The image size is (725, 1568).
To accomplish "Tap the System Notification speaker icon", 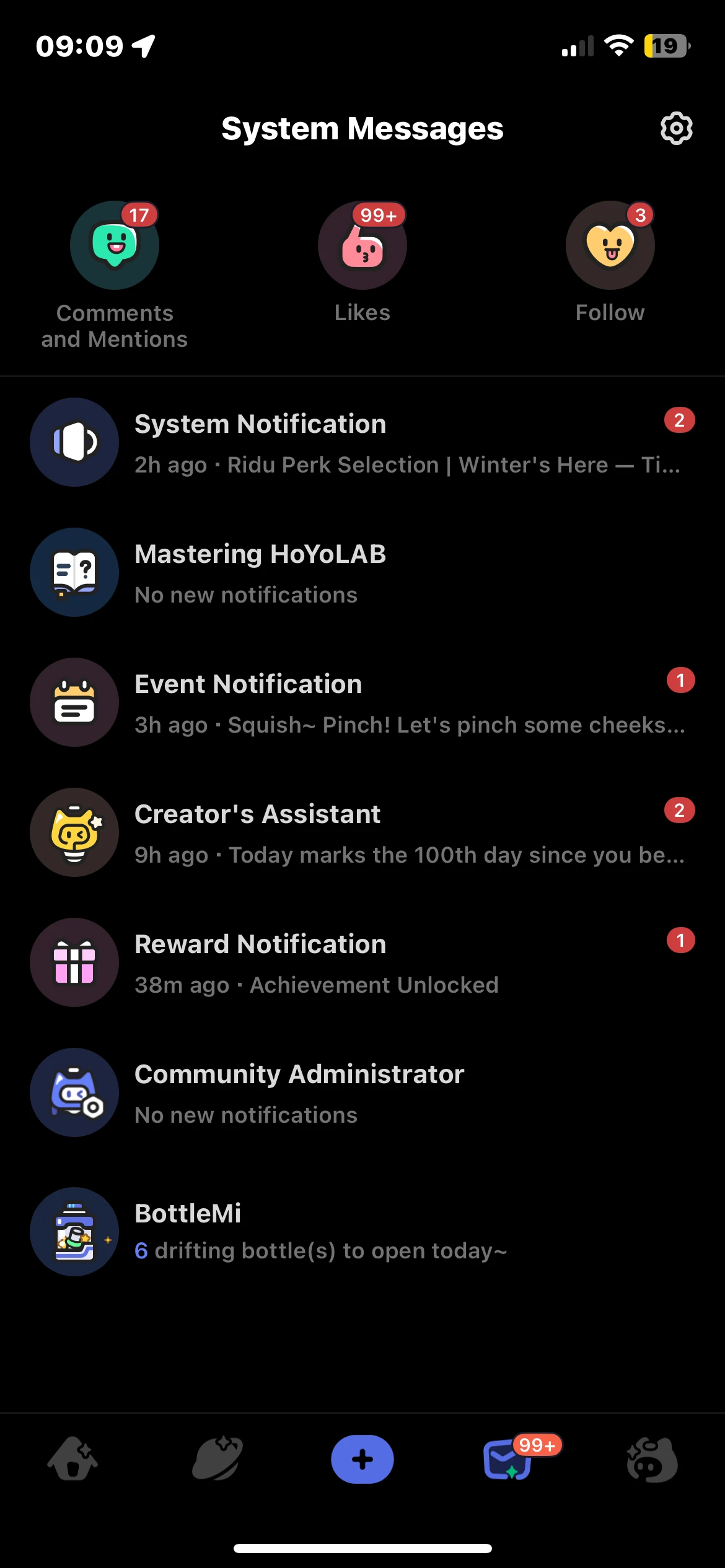I will 74,442.
